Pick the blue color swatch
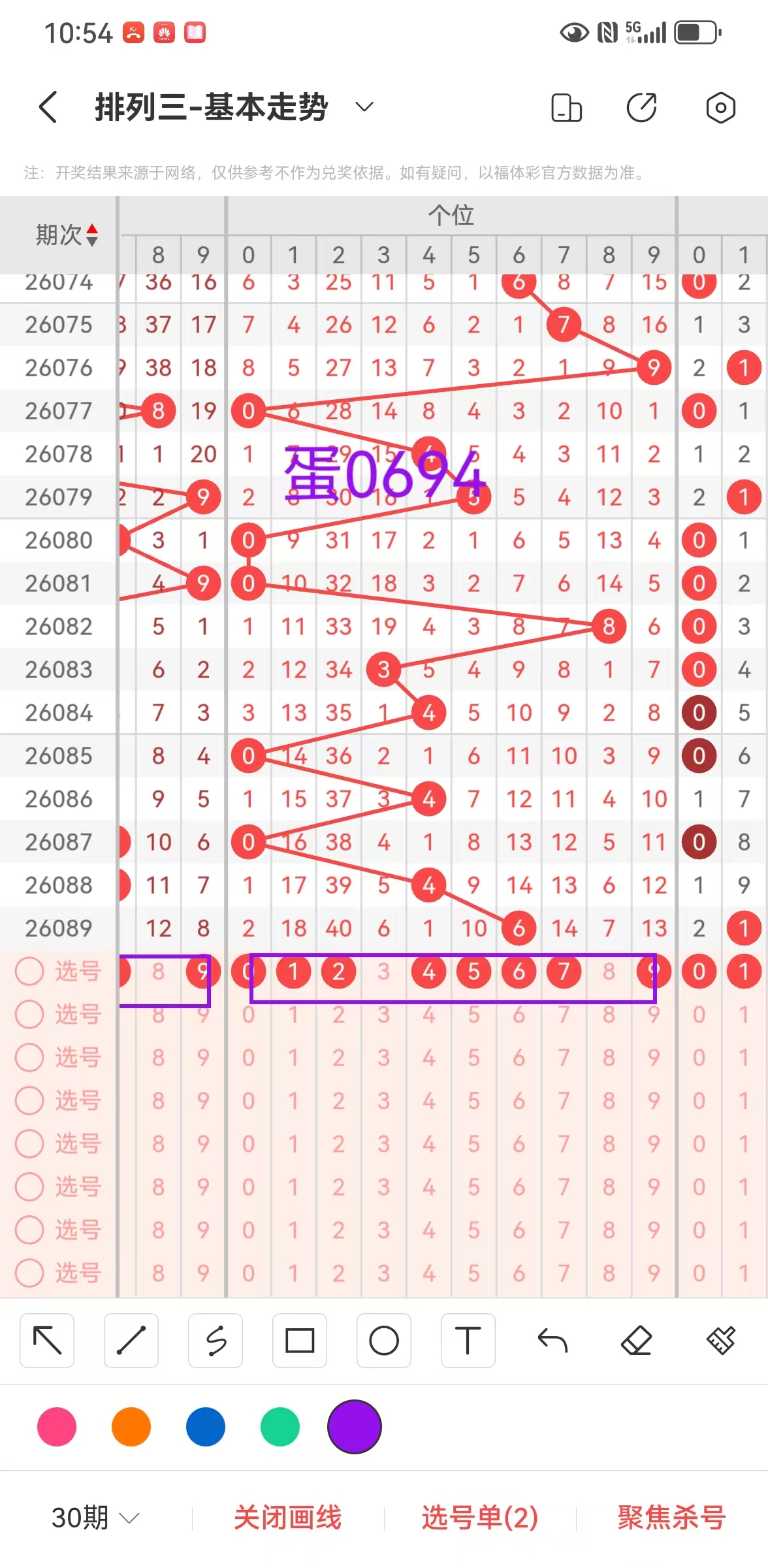Screen dimensions: 768x1568 206,1427
